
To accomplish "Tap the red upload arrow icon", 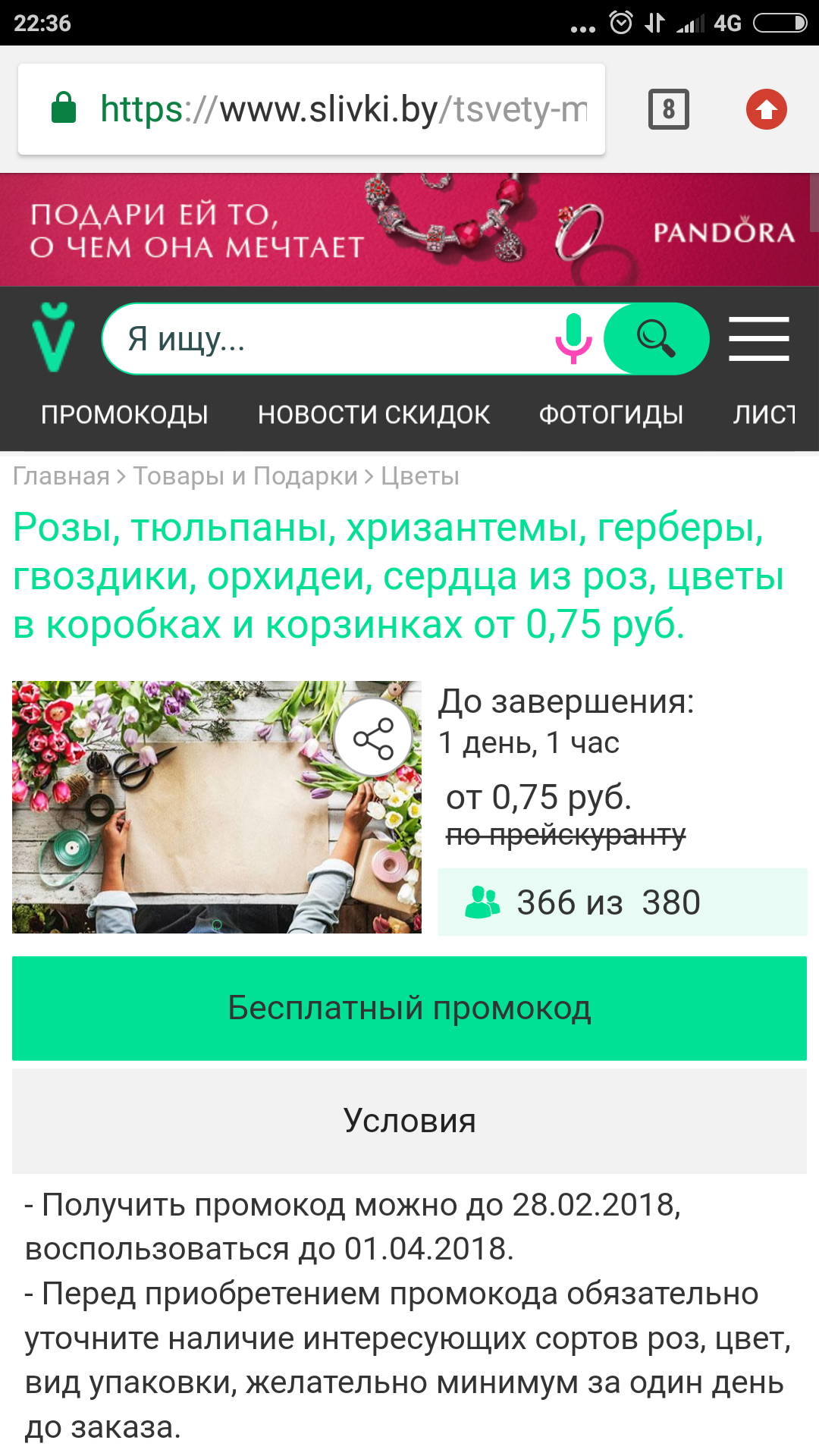I will pyautogui.click(x=766, y=109).
